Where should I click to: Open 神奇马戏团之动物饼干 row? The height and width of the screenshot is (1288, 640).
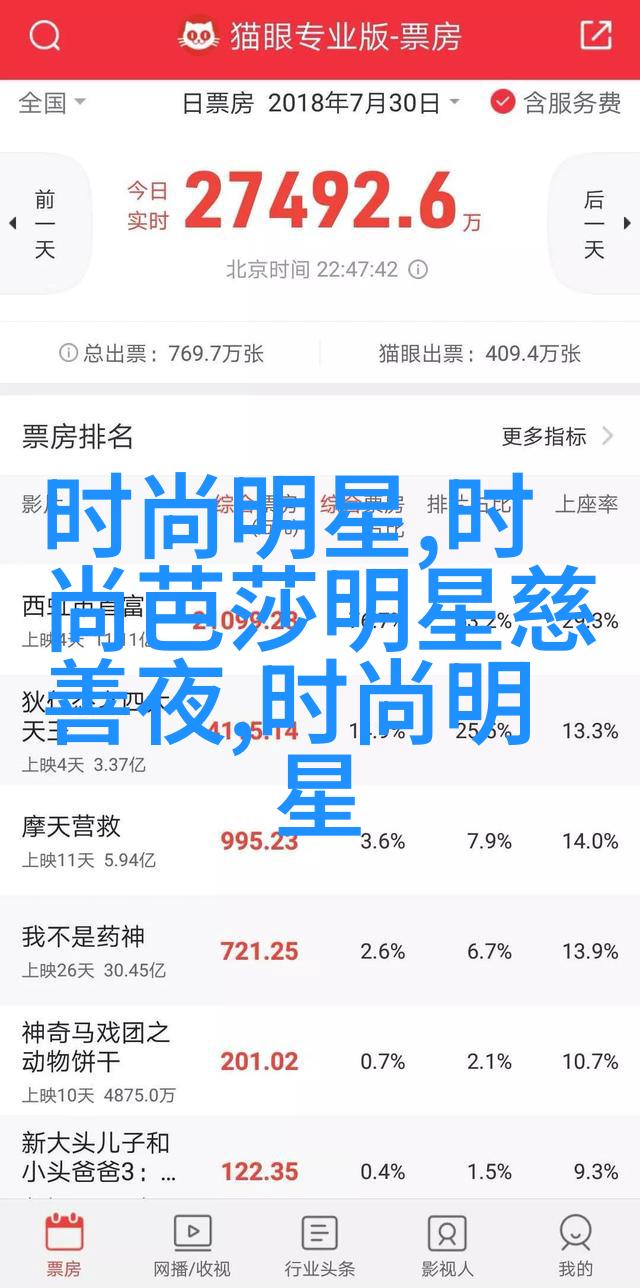coord(320,1061)
